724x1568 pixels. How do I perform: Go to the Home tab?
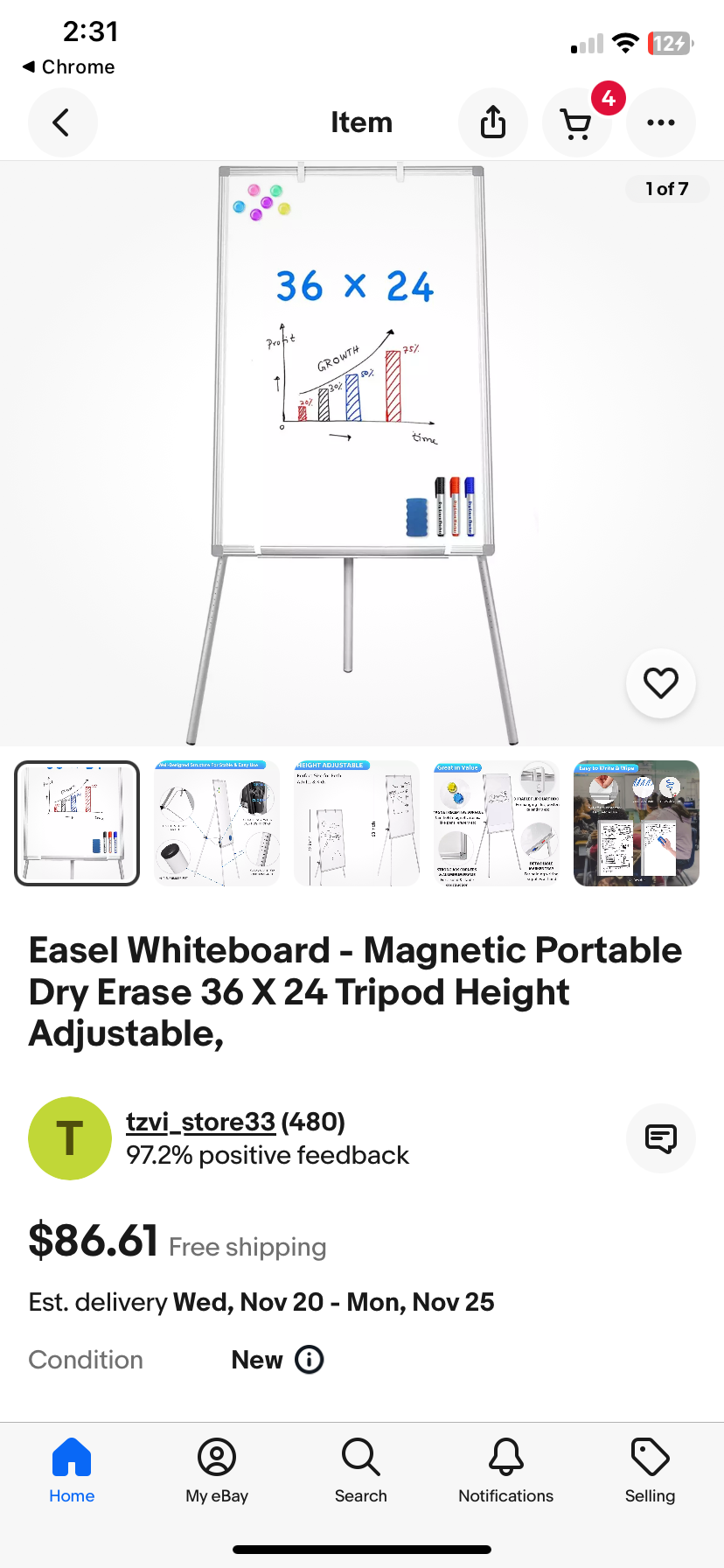click(x=72, y=1471)
